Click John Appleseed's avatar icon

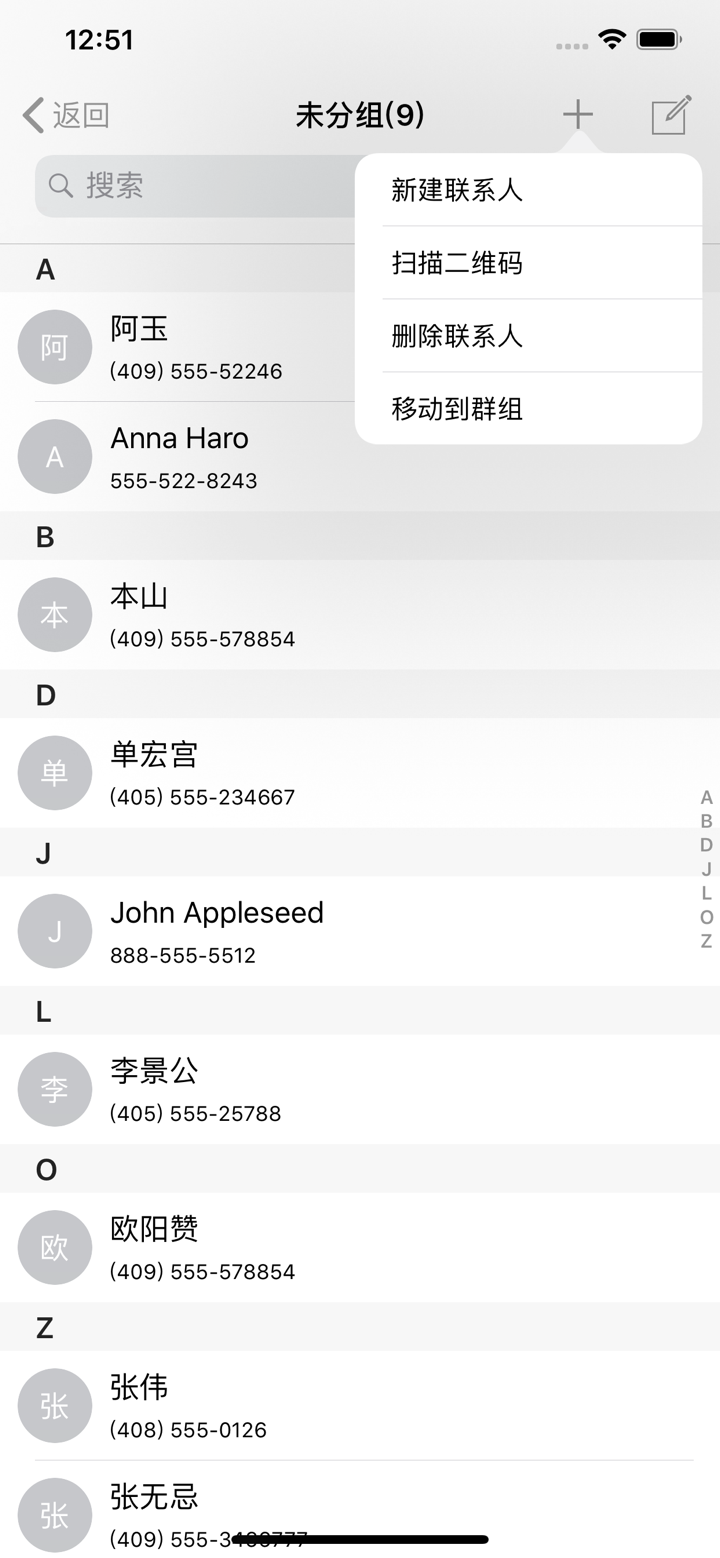54,930
